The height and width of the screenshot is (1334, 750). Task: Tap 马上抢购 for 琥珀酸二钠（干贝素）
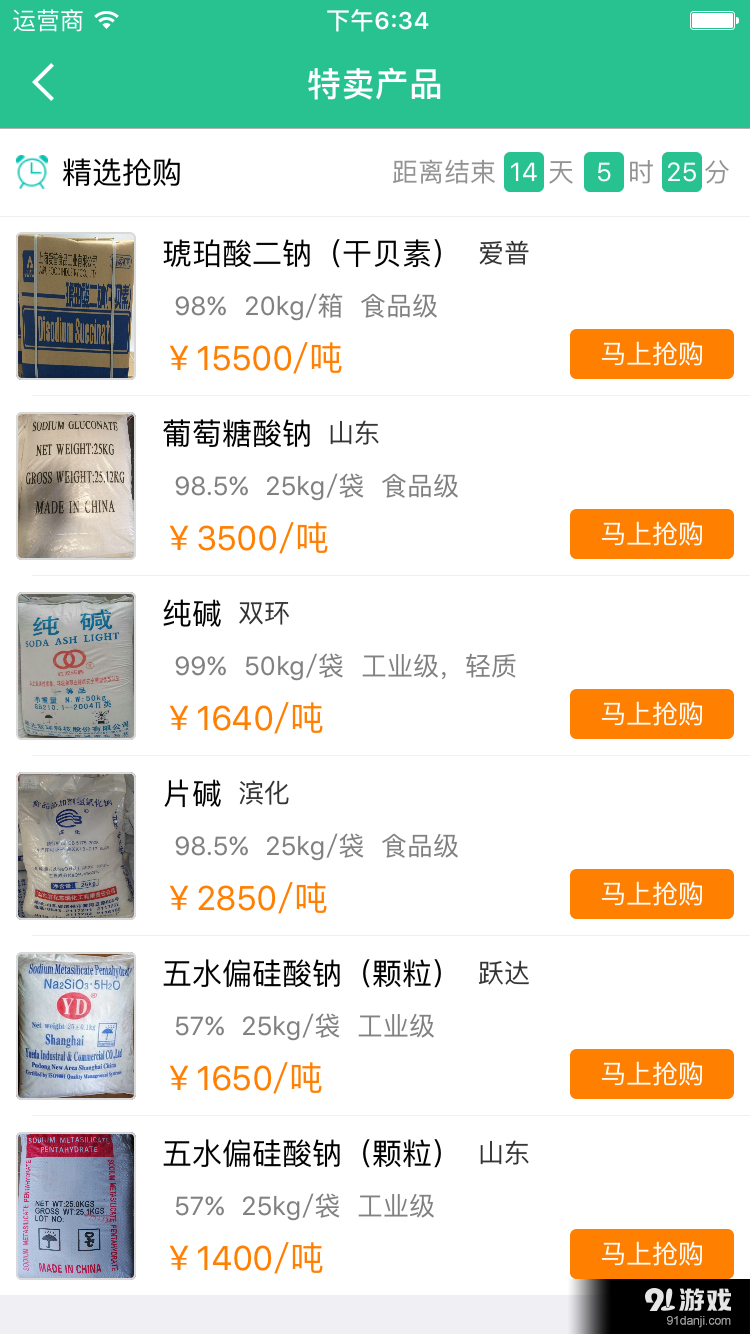coord(651,354)
